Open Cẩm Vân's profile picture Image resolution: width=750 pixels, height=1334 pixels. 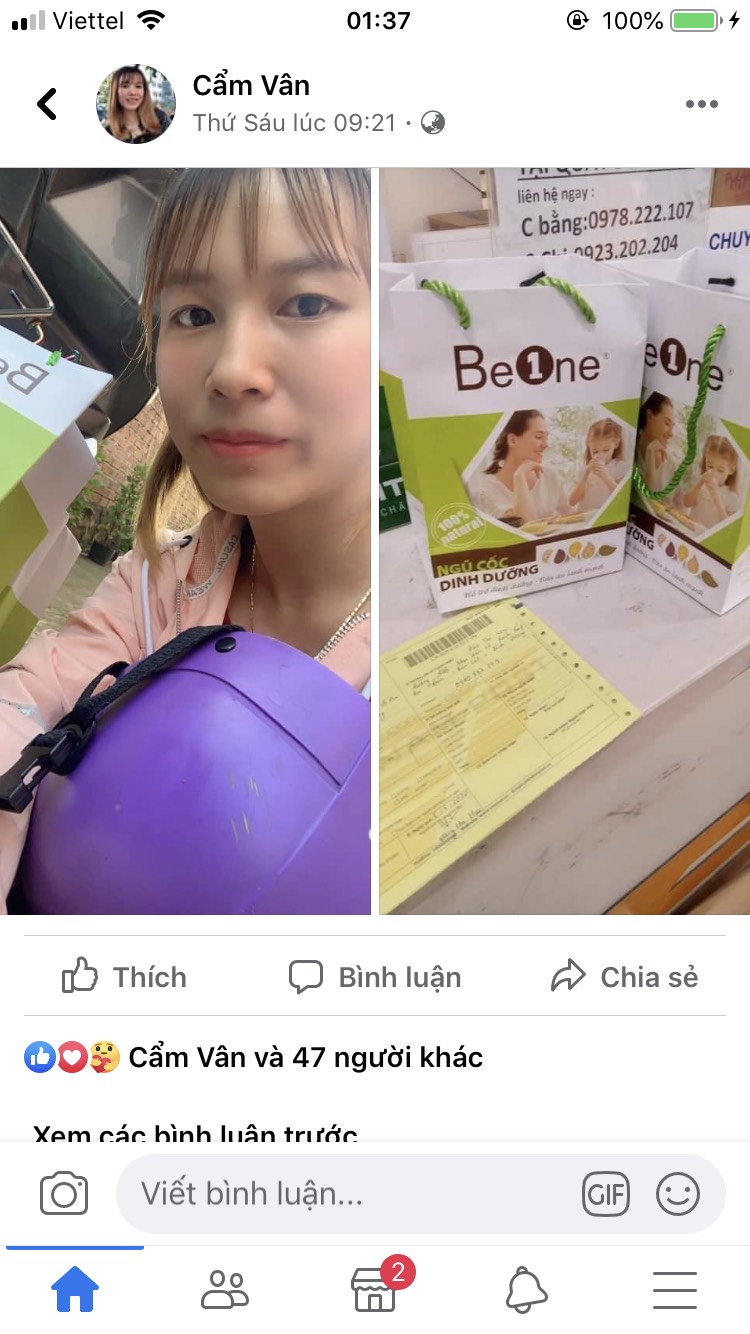pyautogui.click(x=135, y=104)
